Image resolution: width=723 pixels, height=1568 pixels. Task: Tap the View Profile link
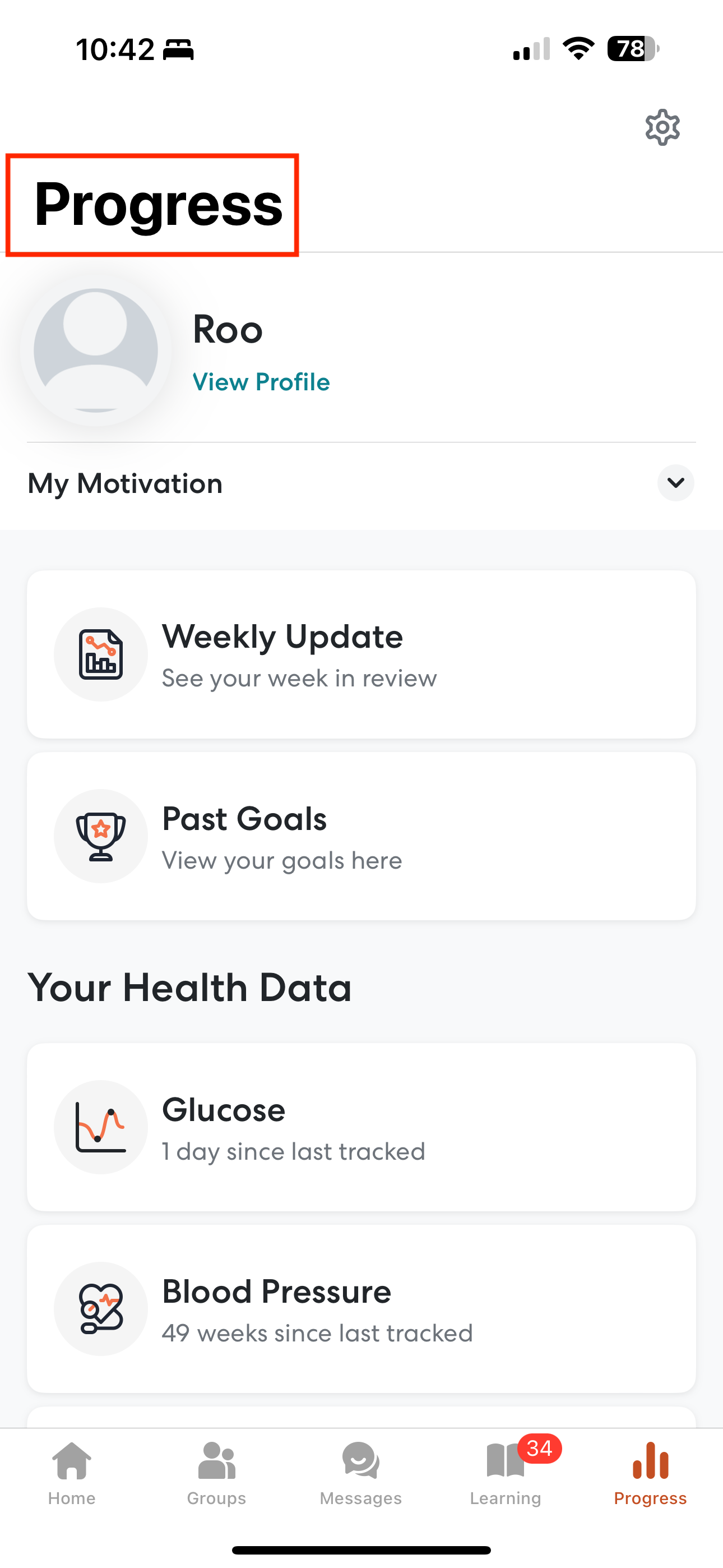(x=261, y=382)
